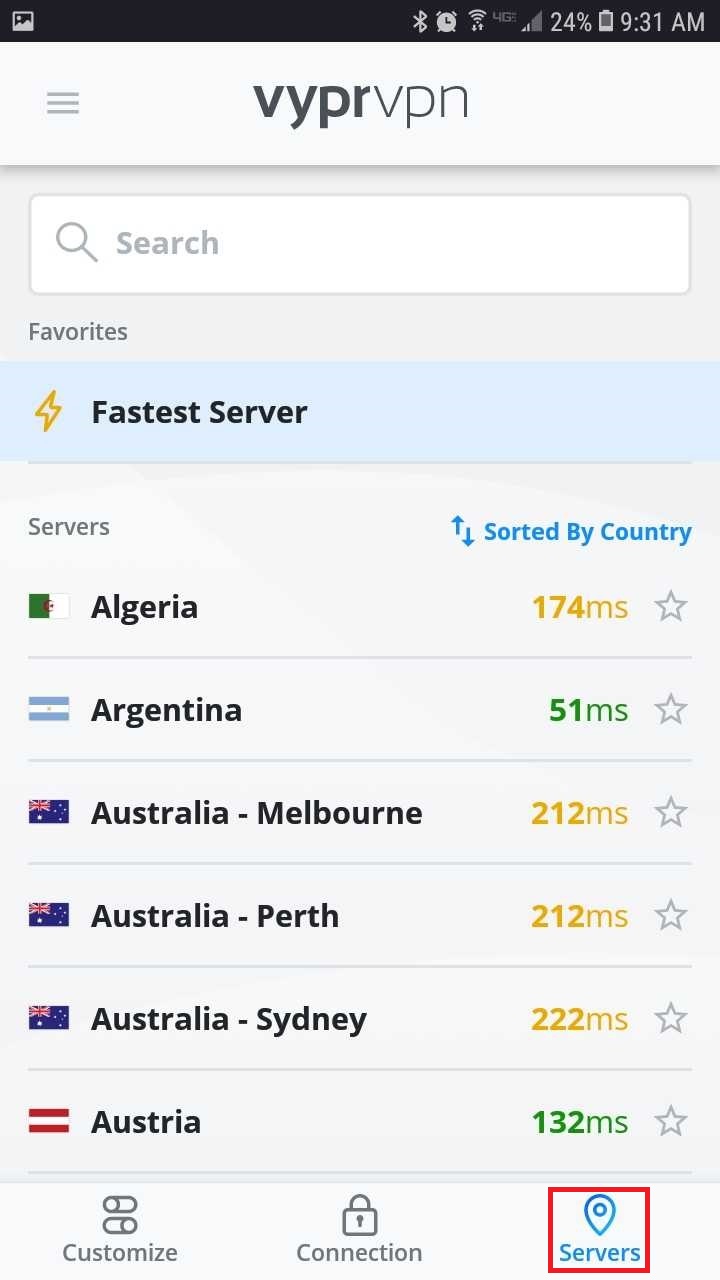This screenshot has width=720, height=1280.
Task: Star the Argentina server
Action: pos(671,710)
